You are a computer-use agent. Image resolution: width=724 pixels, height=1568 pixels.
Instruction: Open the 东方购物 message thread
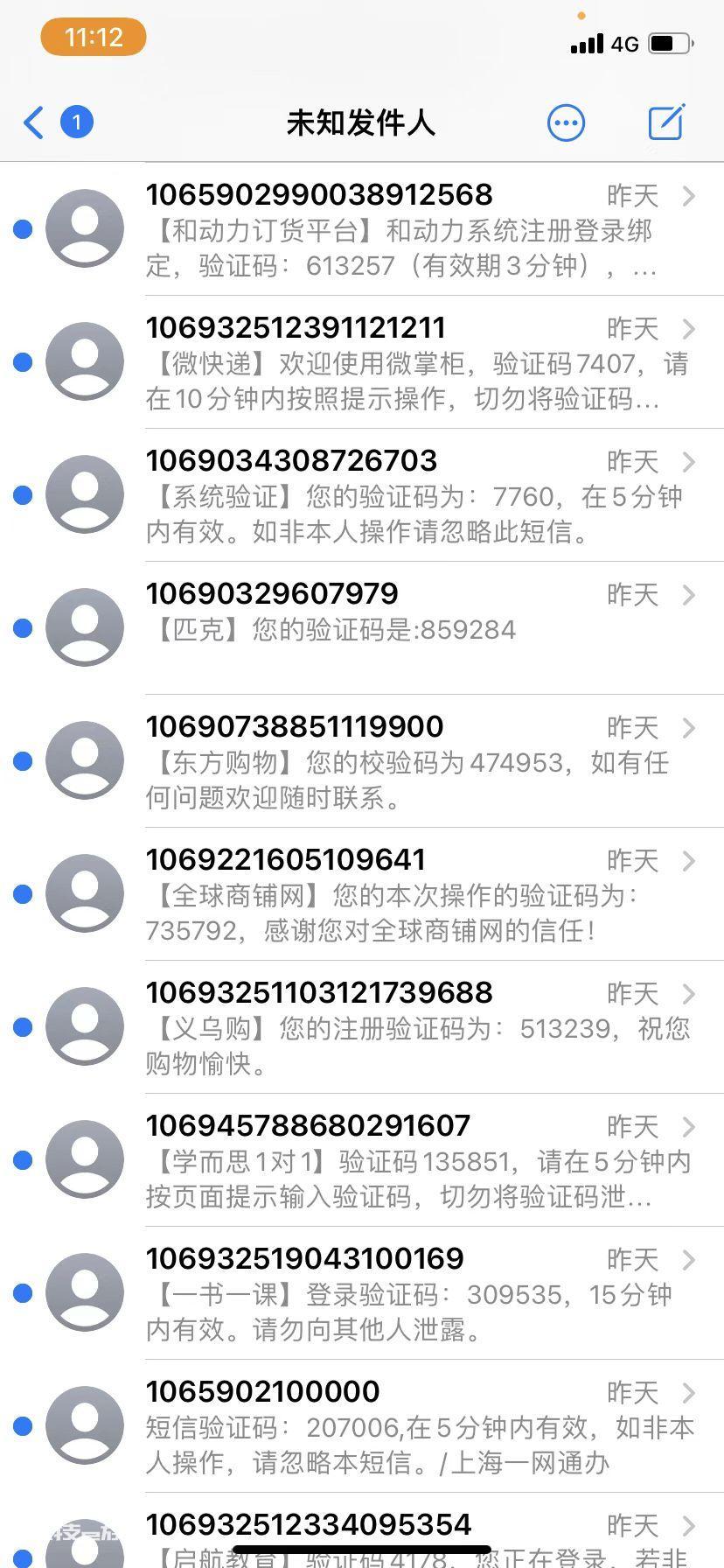pos(362,761)
